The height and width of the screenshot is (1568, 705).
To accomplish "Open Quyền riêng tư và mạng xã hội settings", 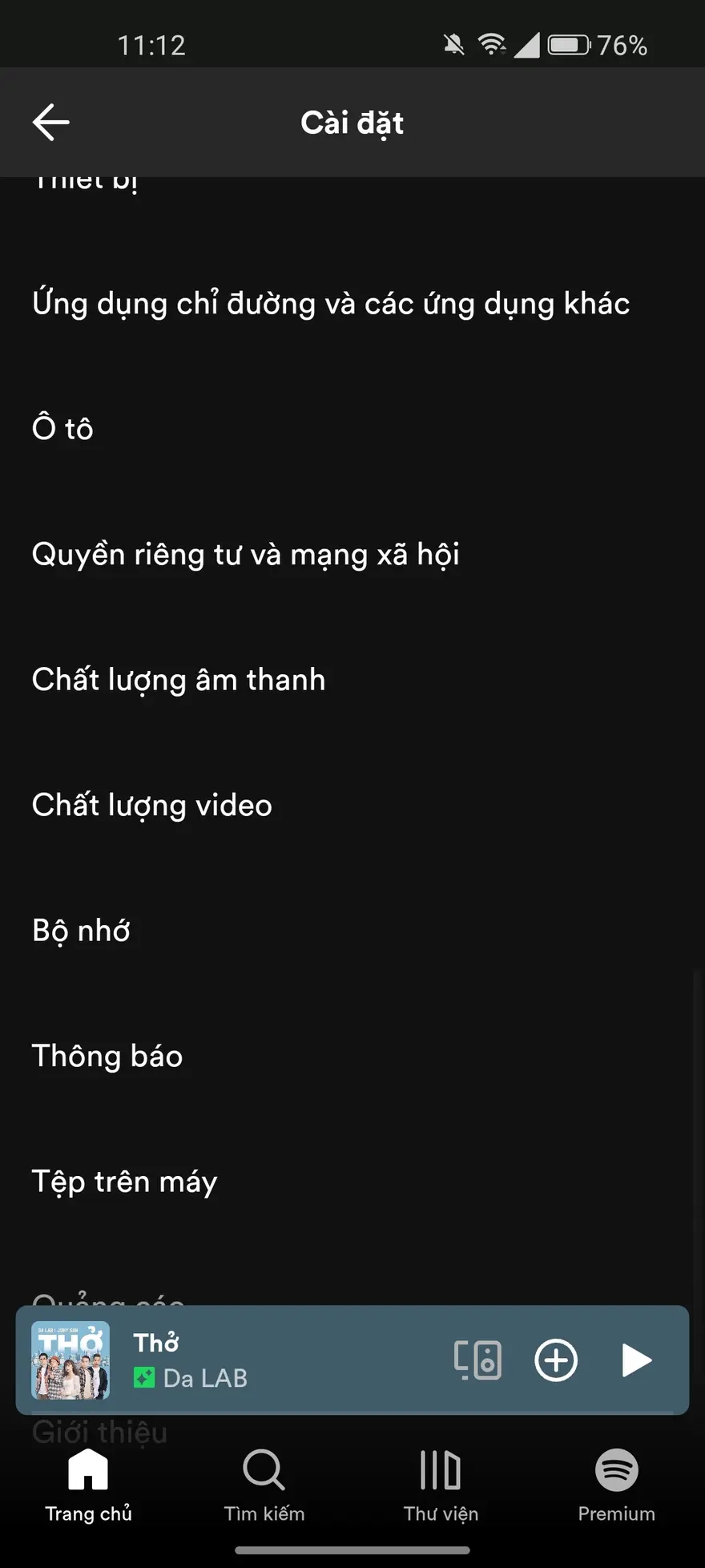I will click(x=245, y=553).
